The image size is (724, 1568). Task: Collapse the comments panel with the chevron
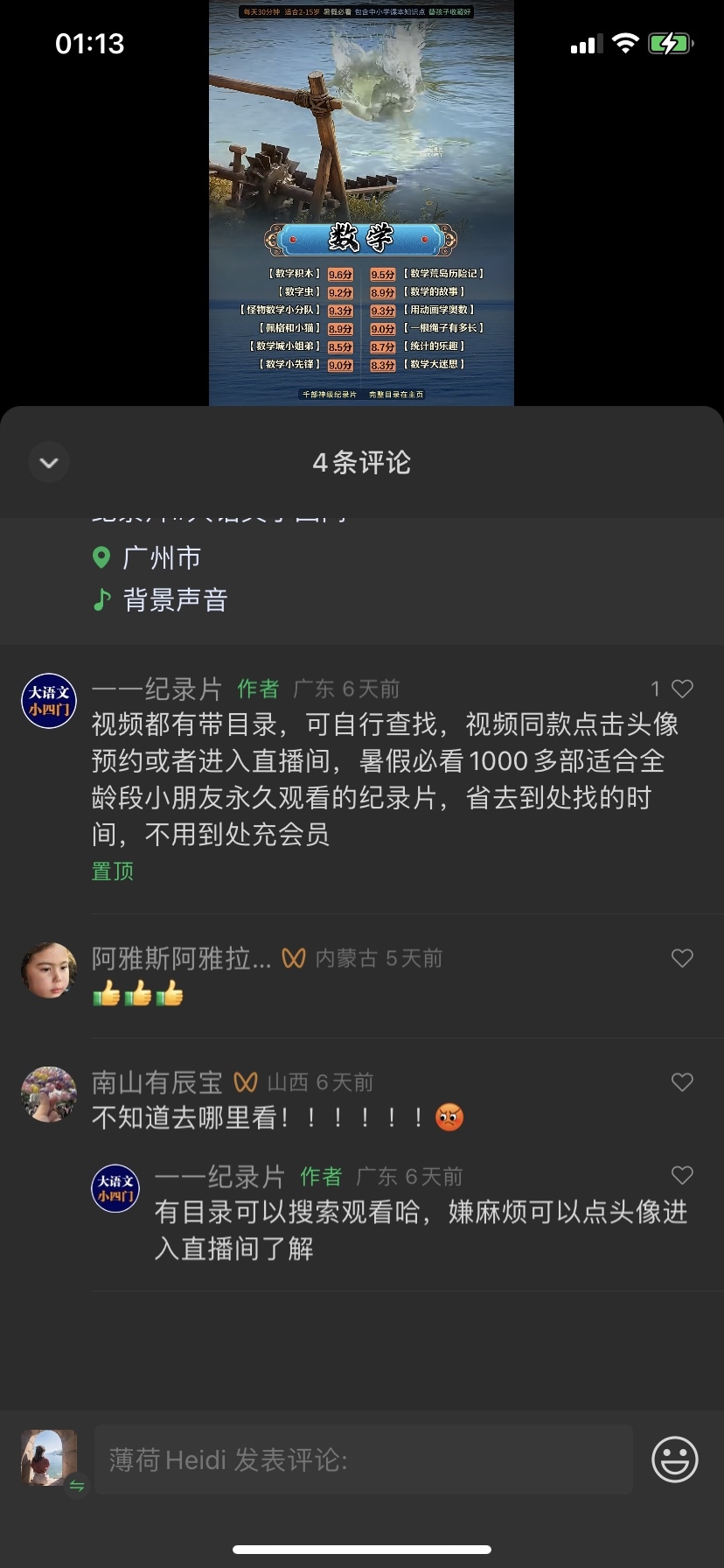coord(49,462)
